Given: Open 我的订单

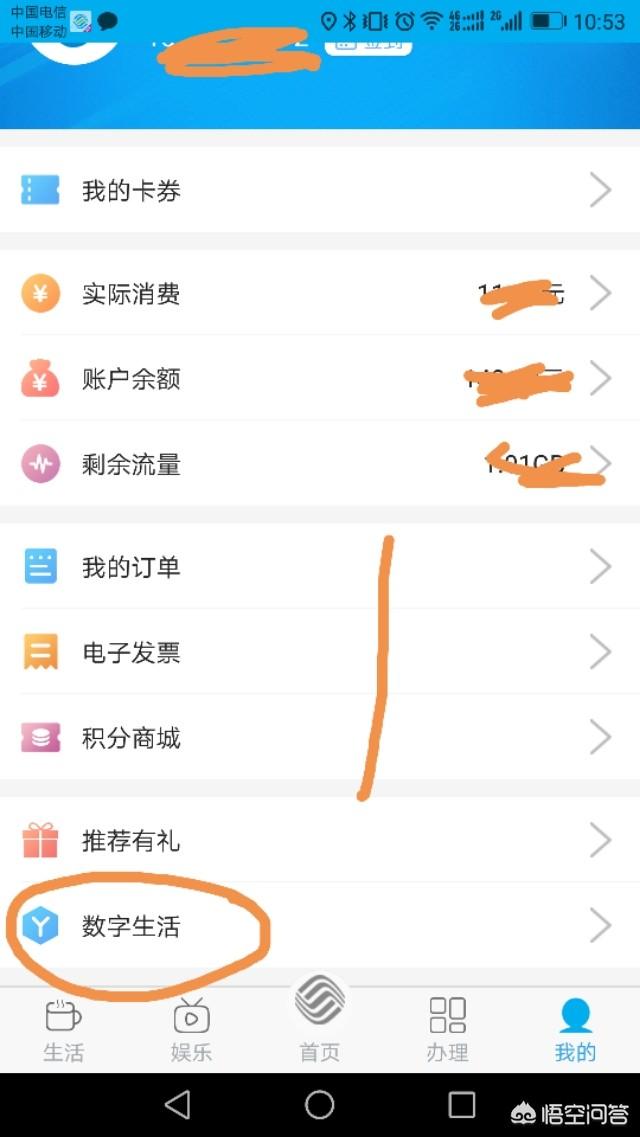Looking at the screenshot, I should point(320,567).
